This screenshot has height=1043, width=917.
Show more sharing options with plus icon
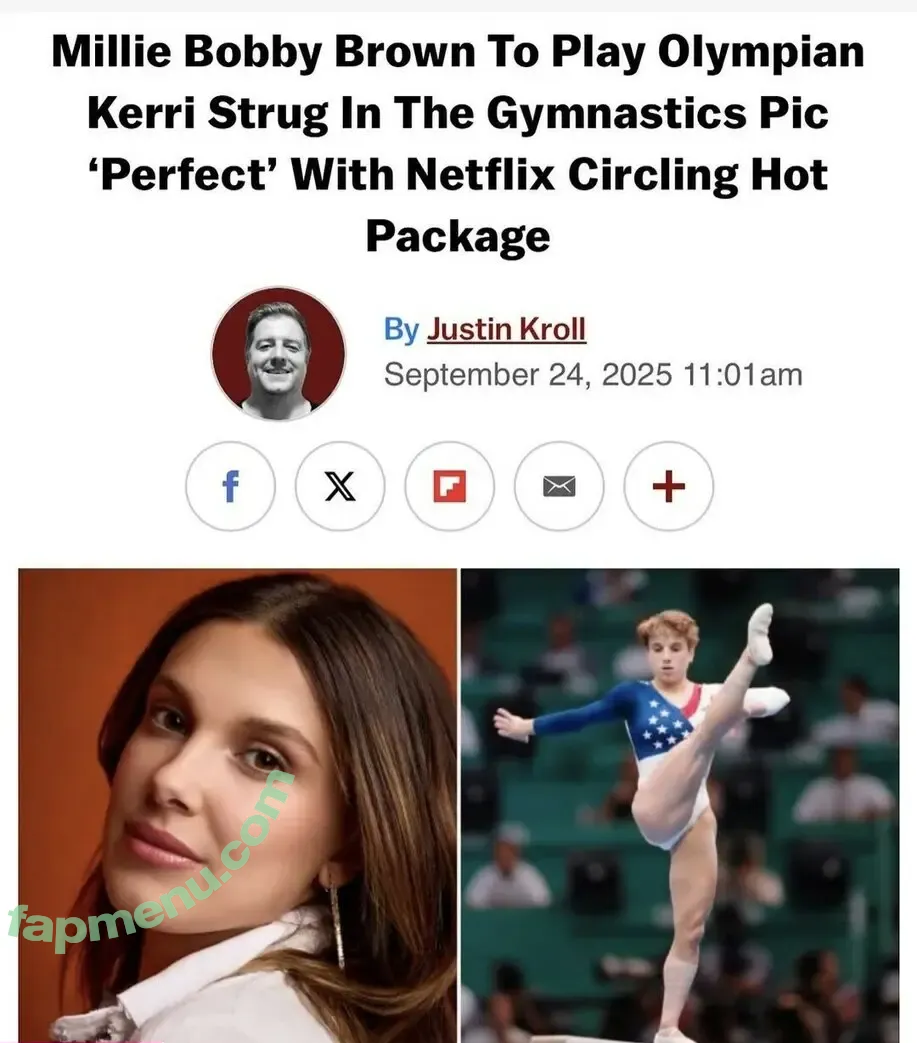[x=668, y=487]
